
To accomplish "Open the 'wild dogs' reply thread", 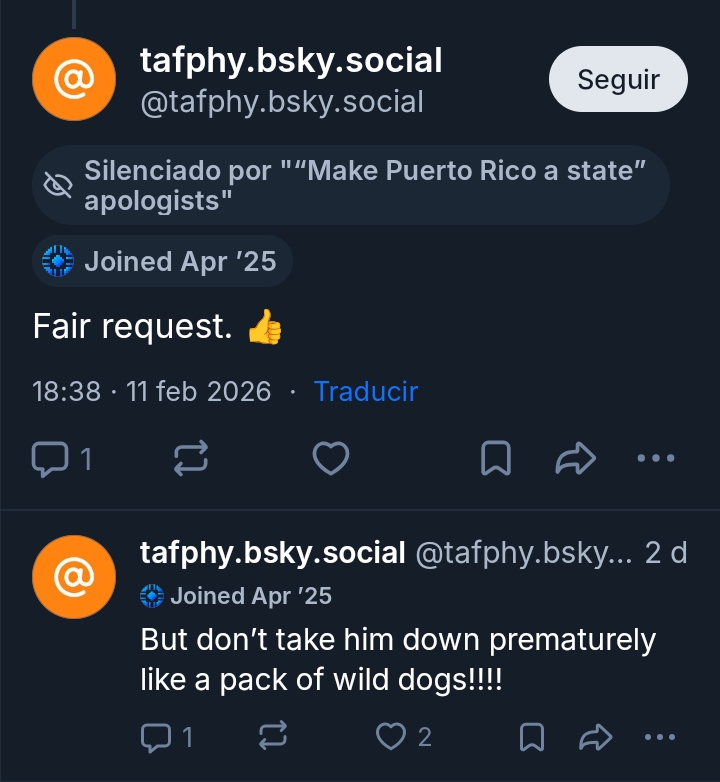I will pos(398,660).
